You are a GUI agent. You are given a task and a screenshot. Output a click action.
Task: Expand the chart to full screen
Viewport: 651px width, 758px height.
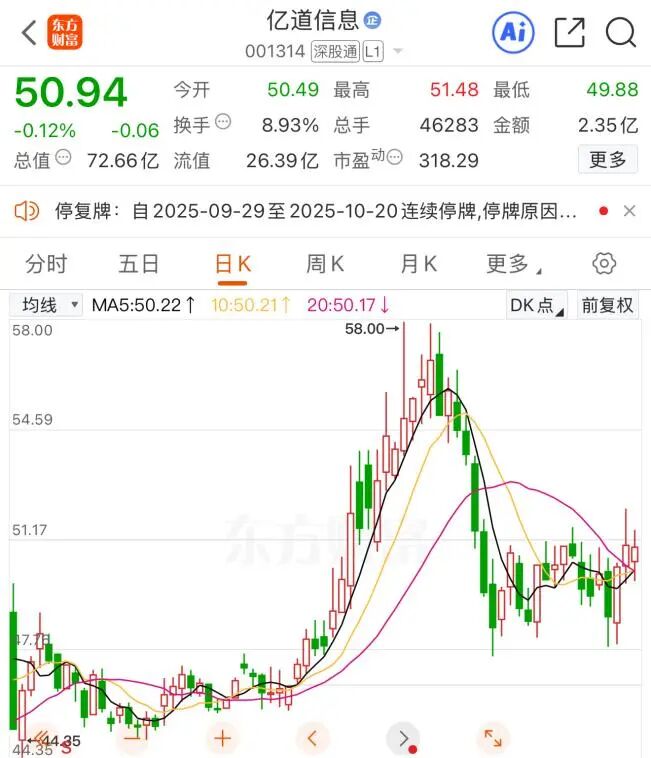pyautogui.click(x=491, y=739)
